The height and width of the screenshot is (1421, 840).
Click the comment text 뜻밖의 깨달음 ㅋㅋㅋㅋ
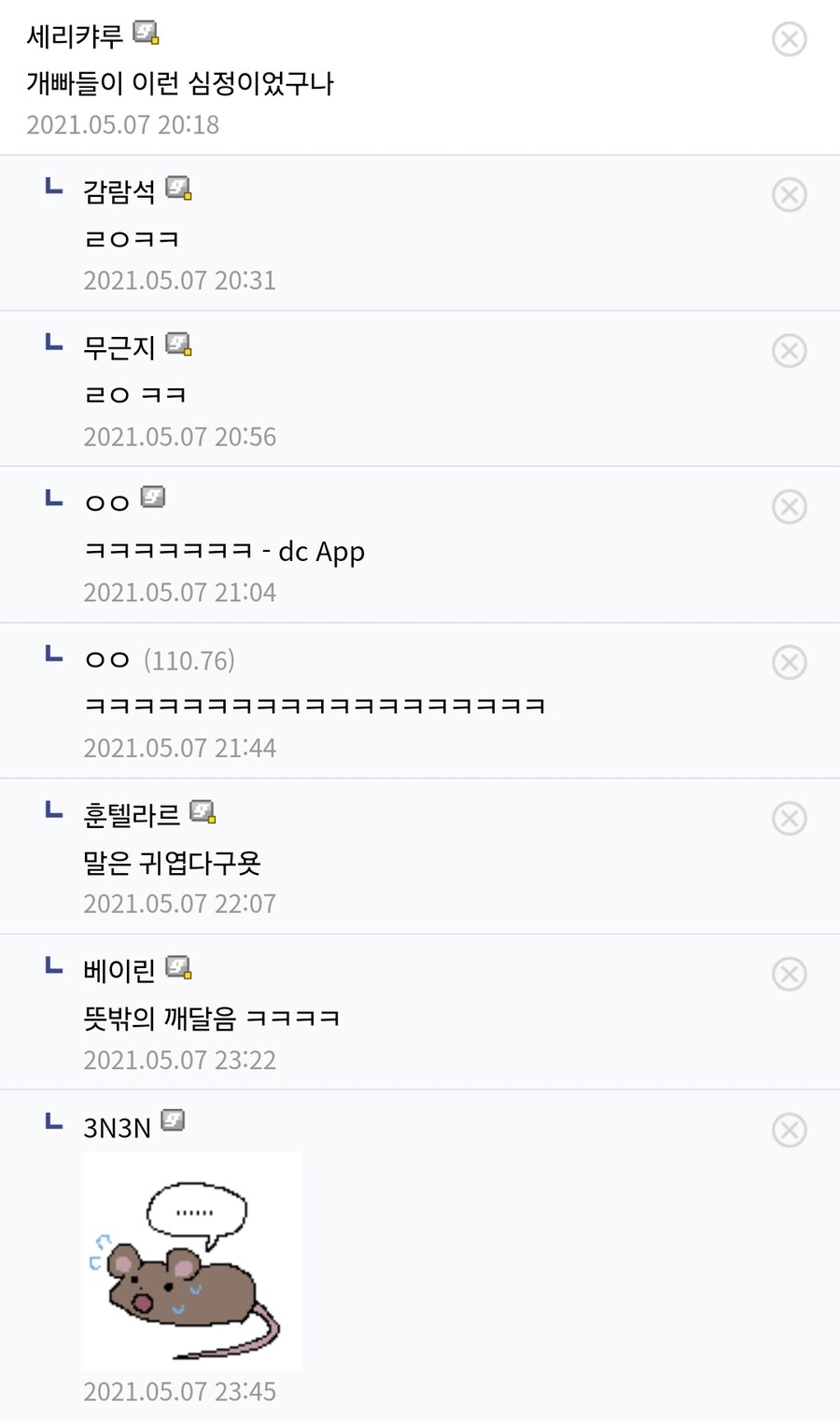211,1017
